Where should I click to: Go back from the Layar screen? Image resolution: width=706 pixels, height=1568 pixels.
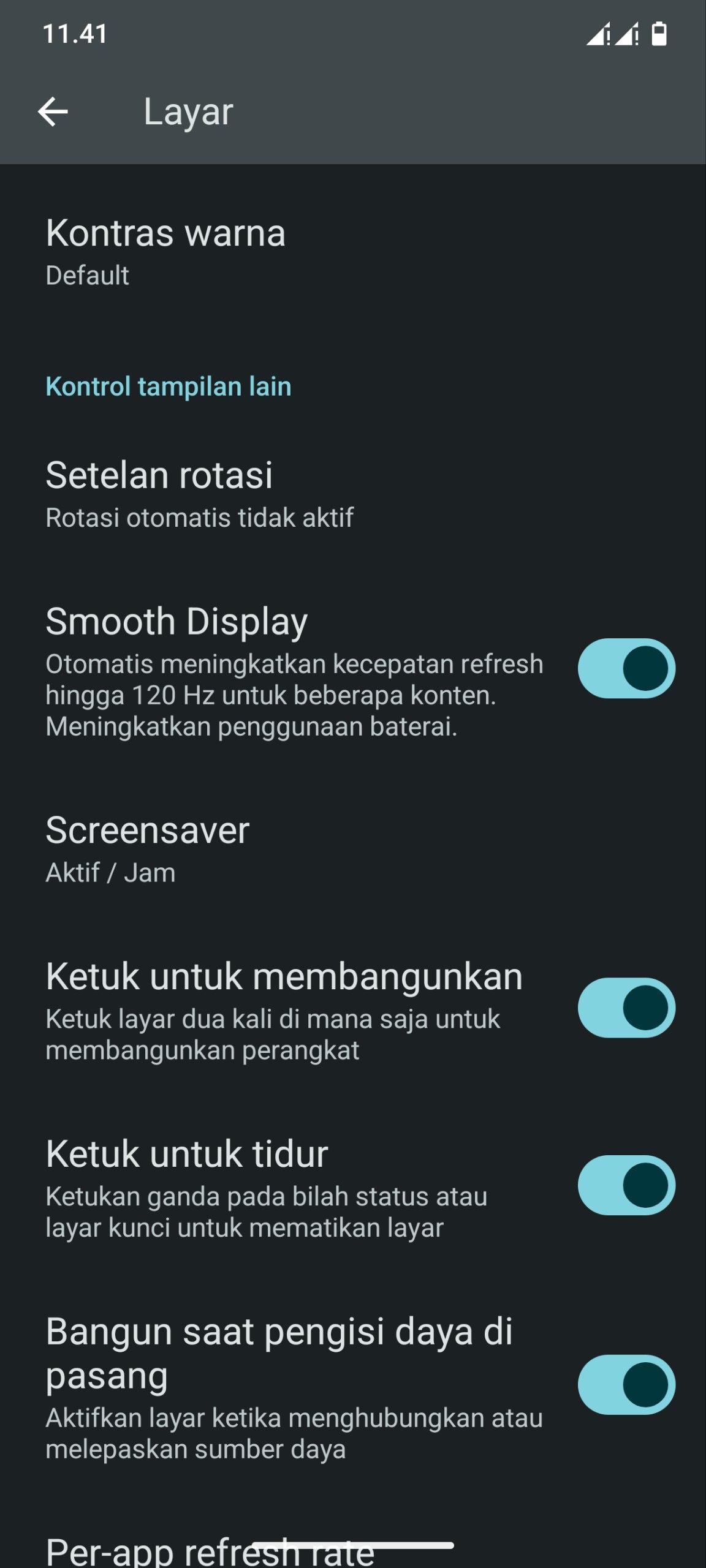tap(53, 112)
